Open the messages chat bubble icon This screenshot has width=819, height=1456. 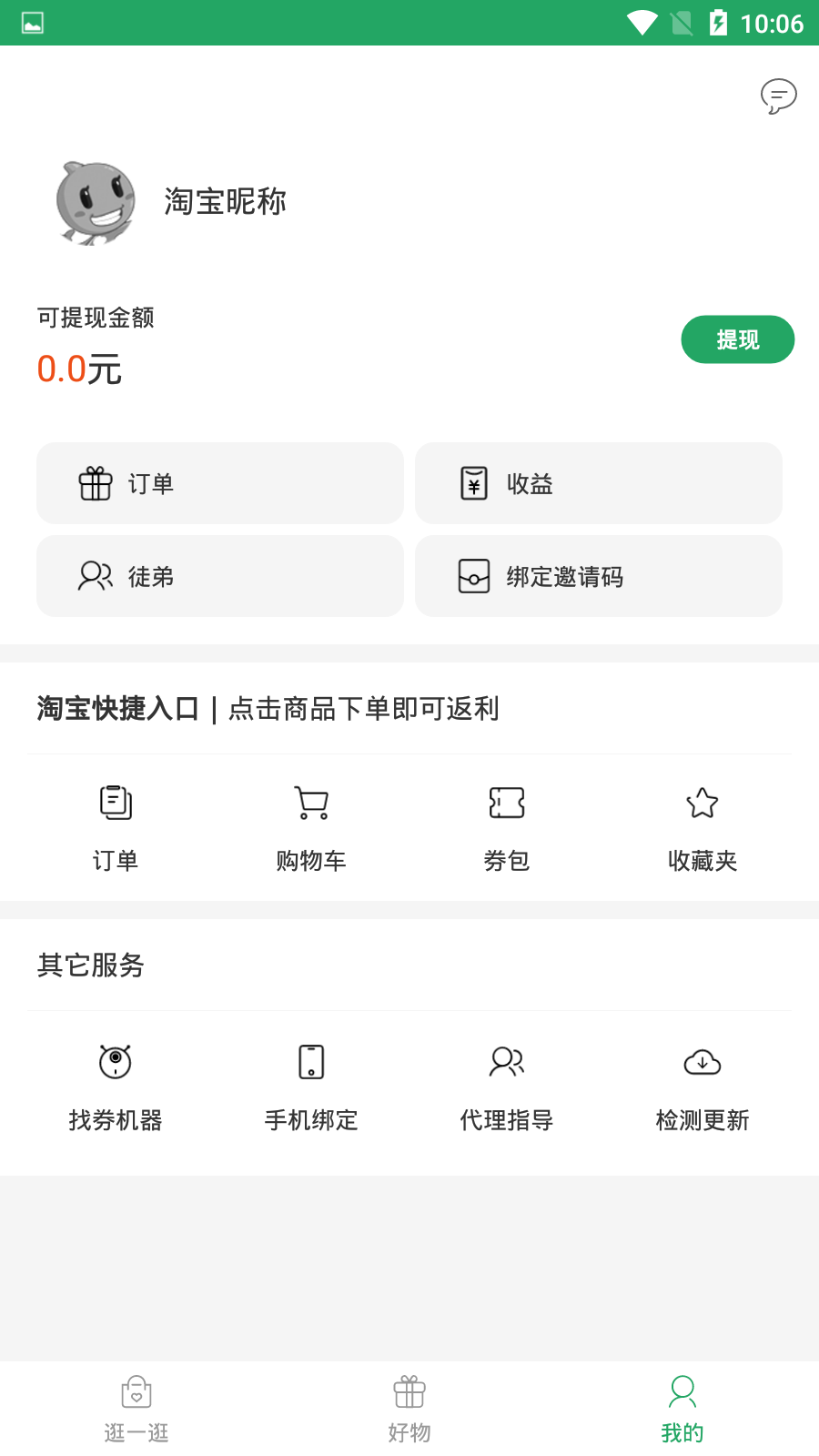(778, 96)
